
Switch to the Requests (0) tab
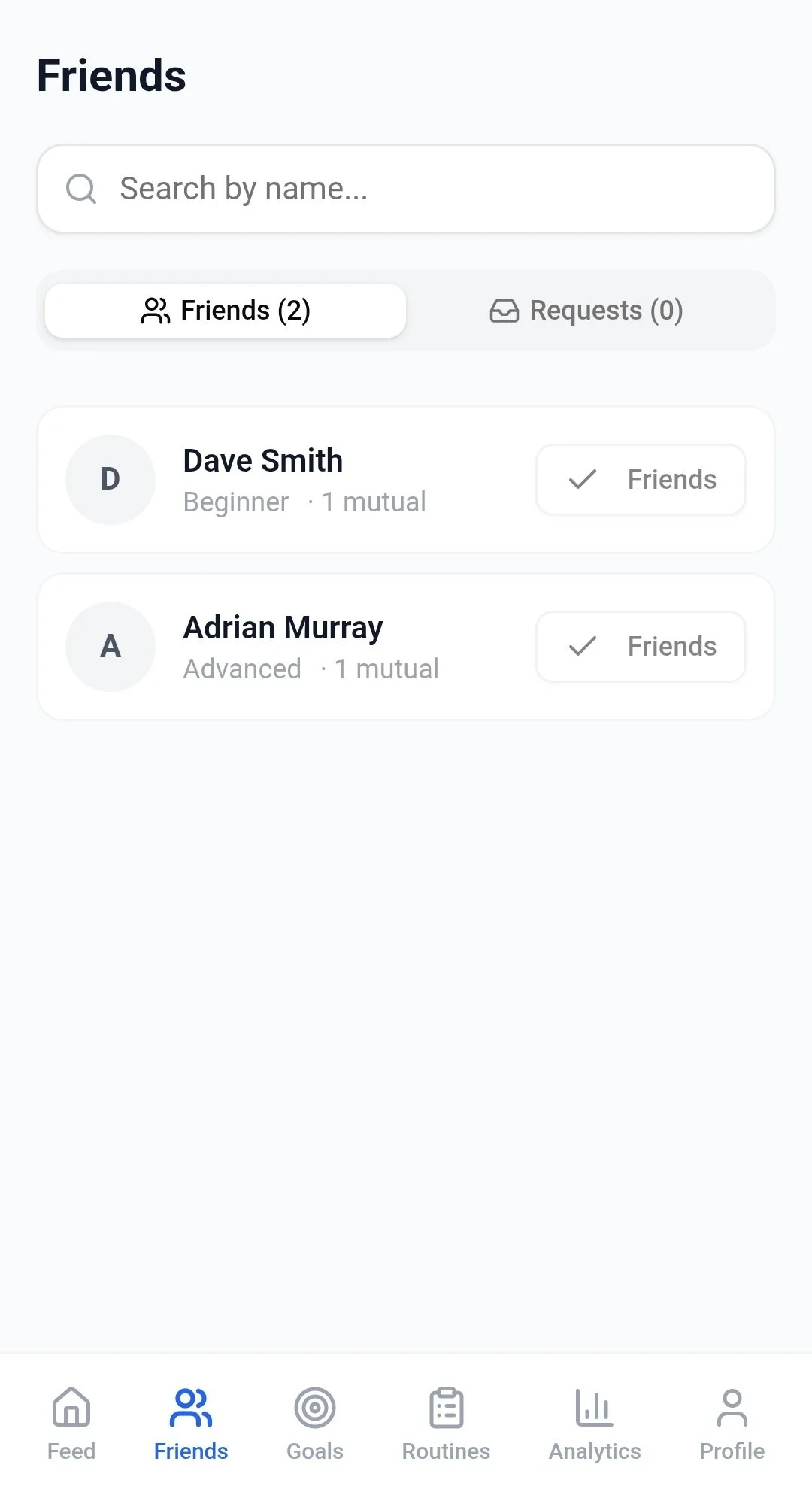coord(586,311)
